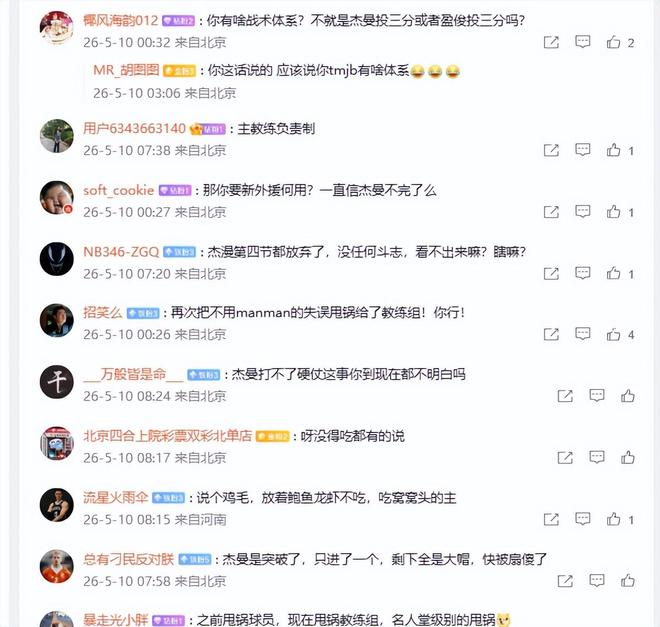Like the comment by 椰风海韵012
Viewport: 660px width, 627px height.
click(x=613, y=42)
